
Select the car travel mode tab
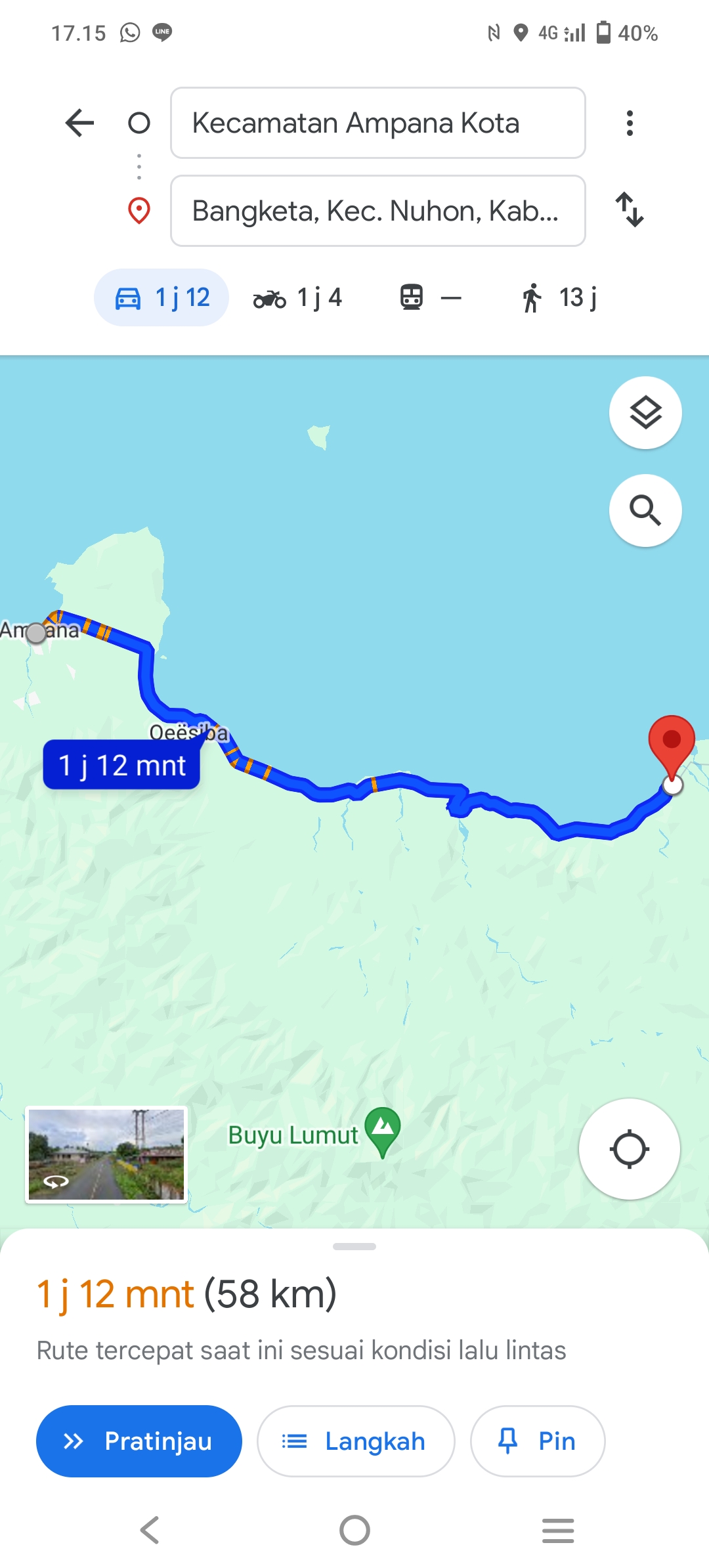[x=161, y=297]
